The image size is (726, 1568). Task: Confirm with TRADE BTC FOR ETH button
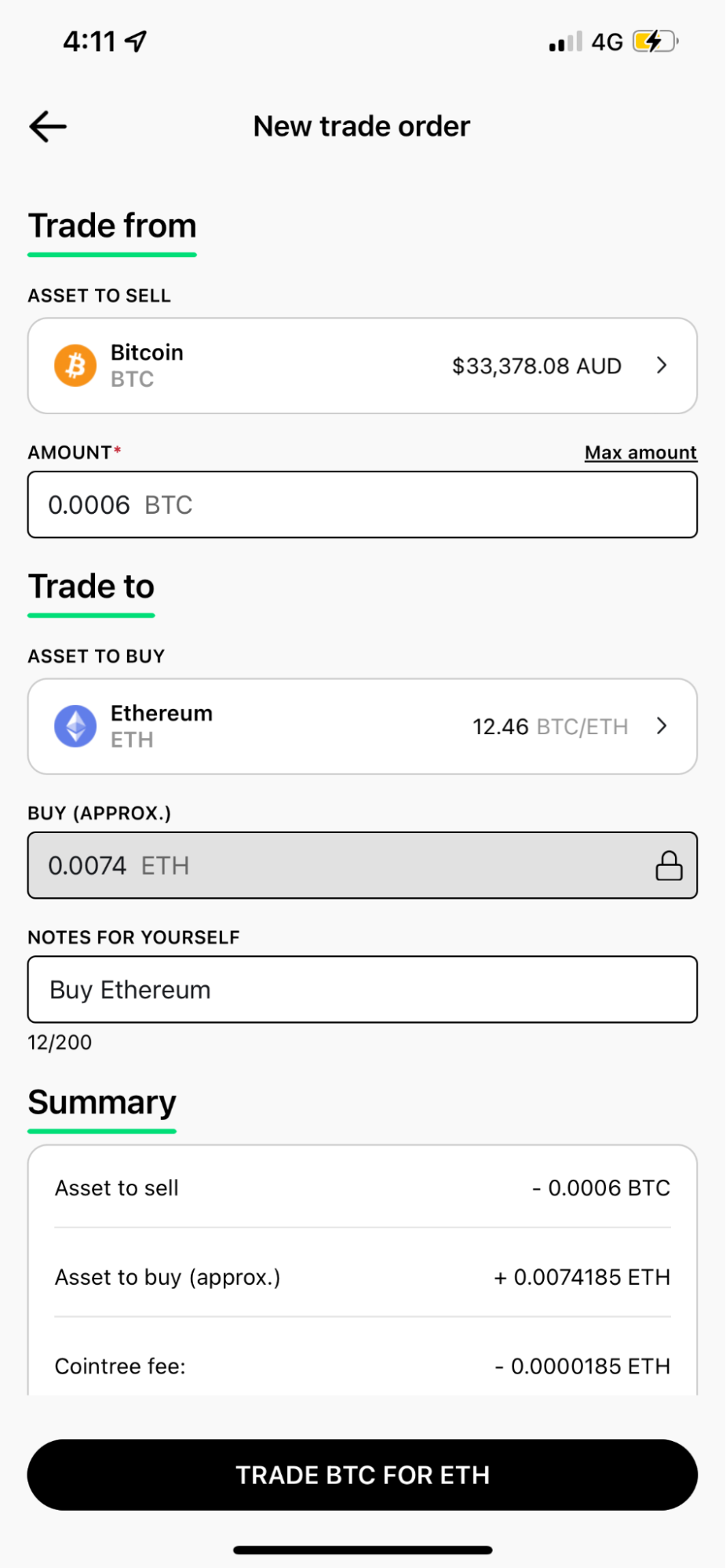pyautogui.click(x=363, y=1475)
